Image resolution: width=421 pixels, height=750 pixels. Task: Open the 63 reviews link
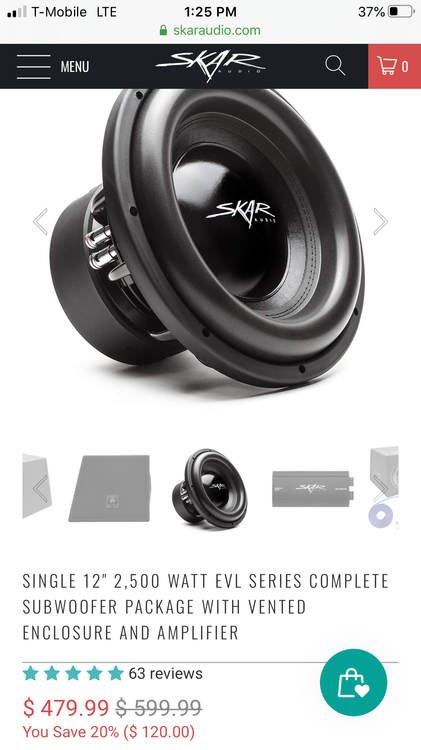click(x=166, y=673)
